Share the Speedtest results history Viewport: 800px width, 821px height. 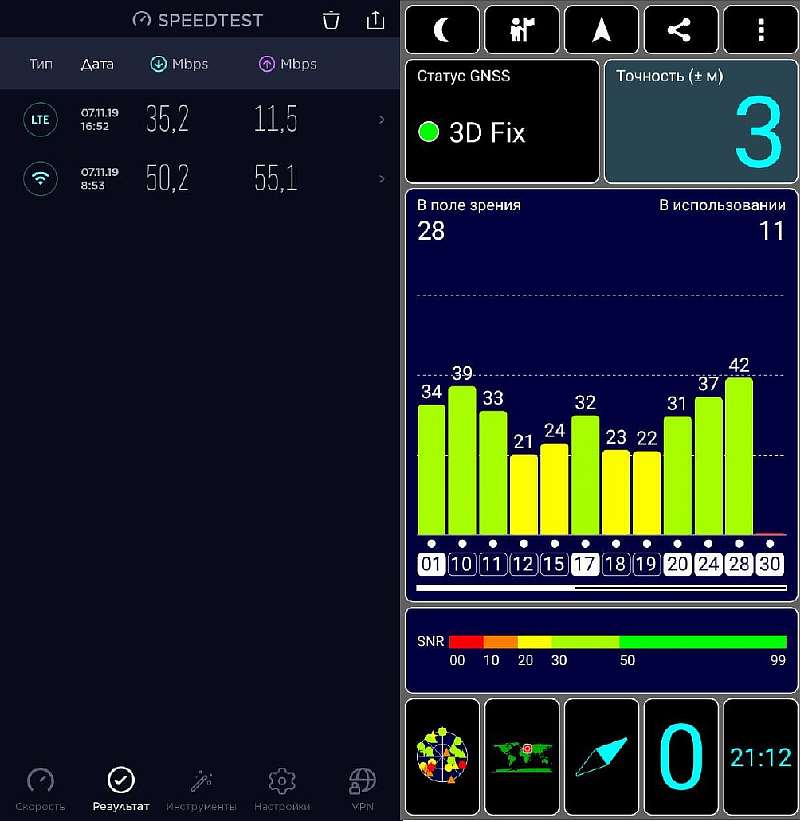(x=375, y=20)
